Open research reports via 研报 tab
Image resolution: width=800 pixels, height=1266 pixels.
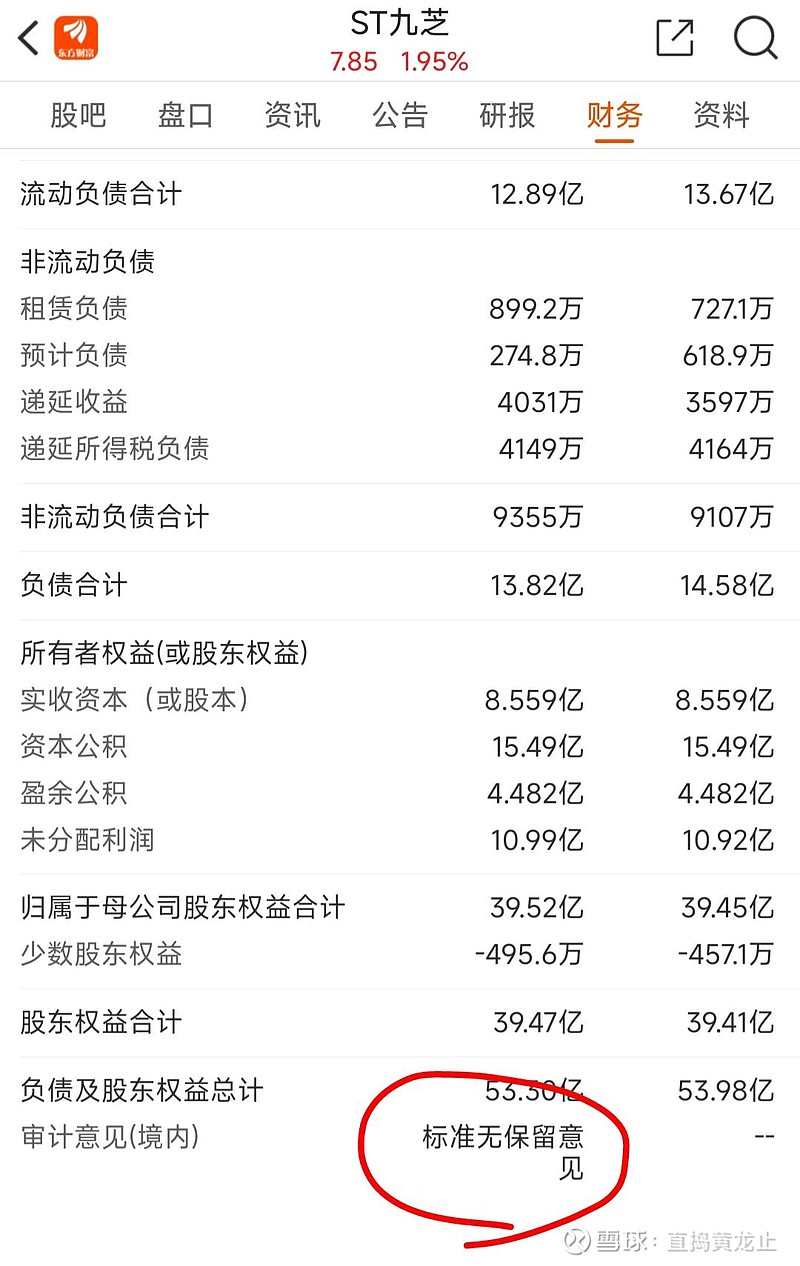(x=506, y=116)
